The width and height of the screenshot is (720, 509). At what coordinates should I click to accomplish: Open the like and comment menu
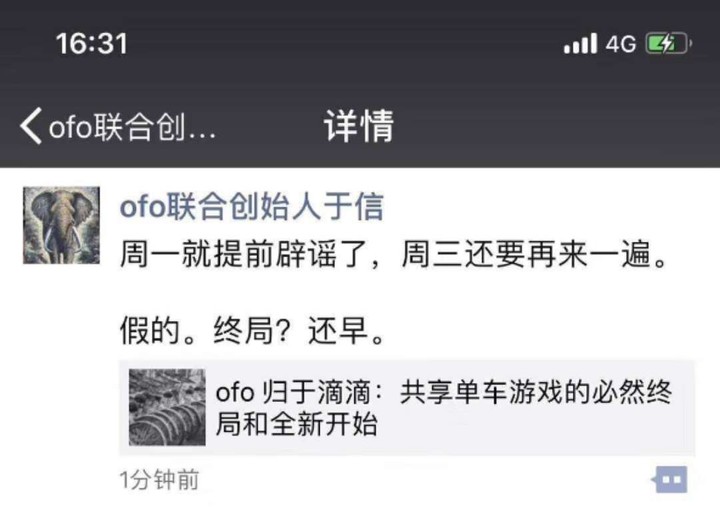tap(671, 479)
